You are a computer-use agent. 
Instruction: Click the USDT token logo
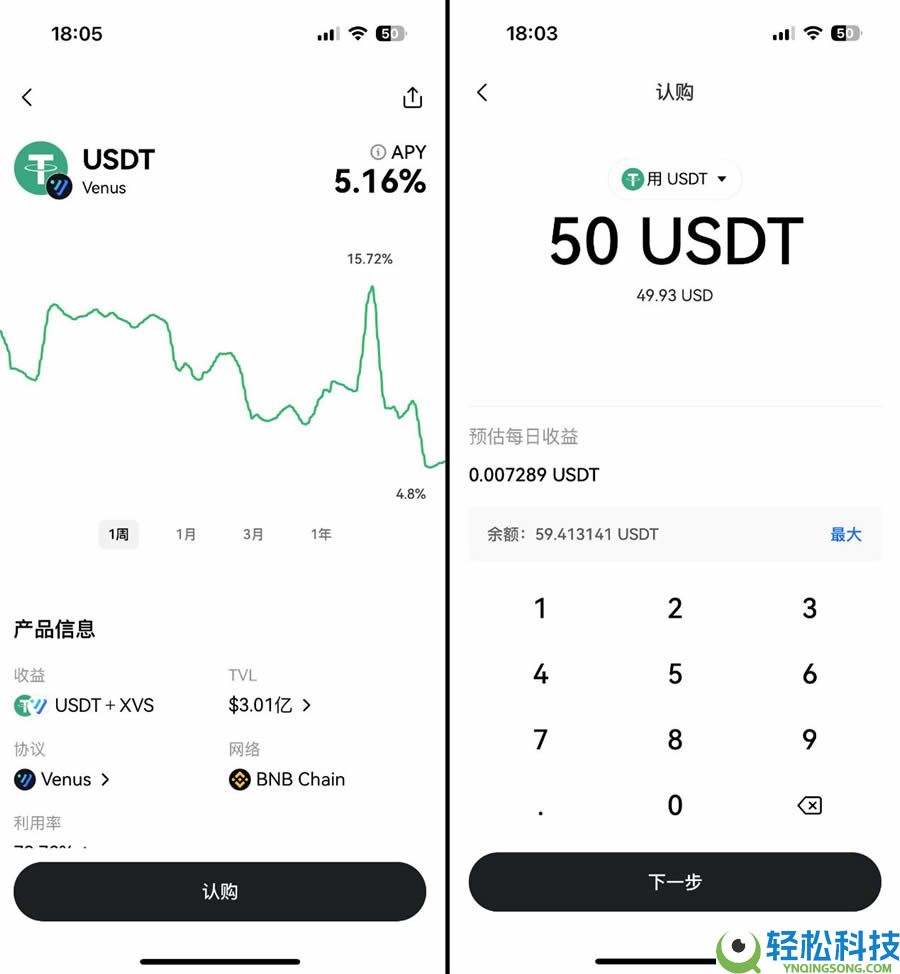[x=40, y=168]
